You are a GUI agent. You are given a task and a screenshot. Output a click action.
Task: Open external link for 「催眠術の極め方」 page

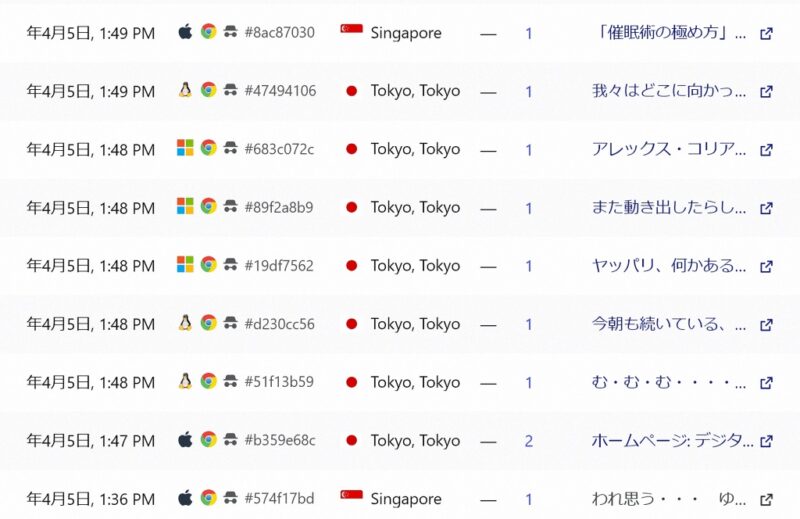766,33
